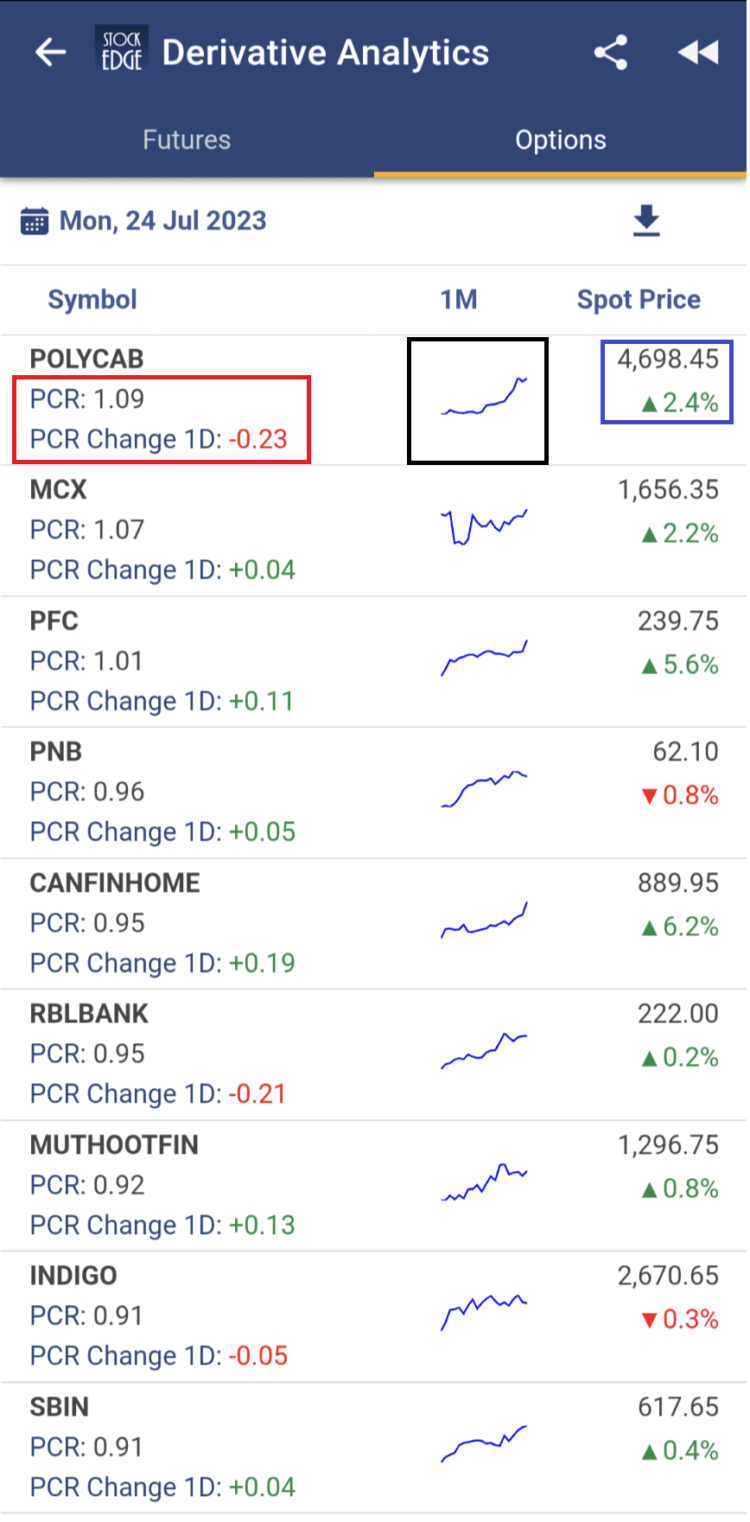Select the Options tab
Viewport: 750px width, 1522px height.
pos(560,140)
